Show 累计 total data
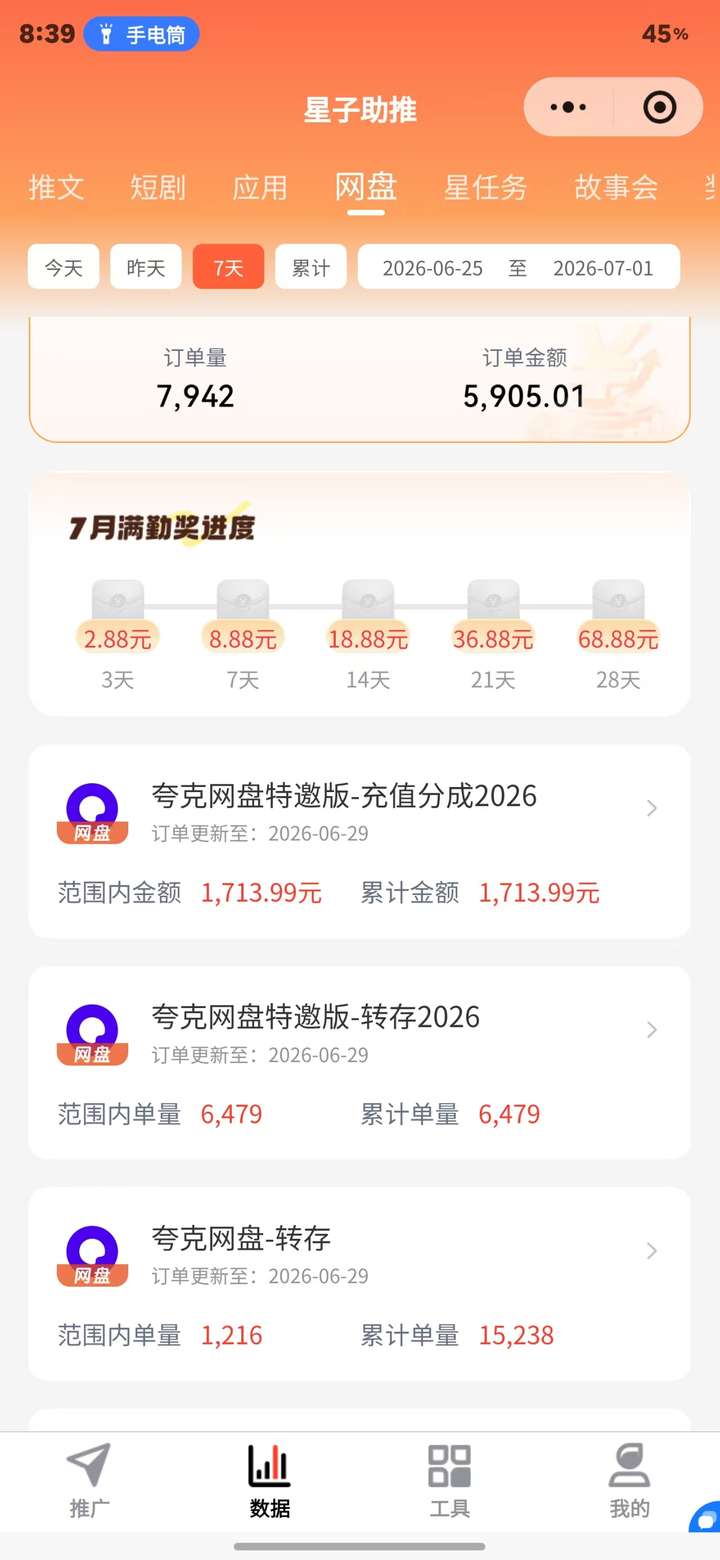Viewport: 720px width, 1560px height. 311,267
